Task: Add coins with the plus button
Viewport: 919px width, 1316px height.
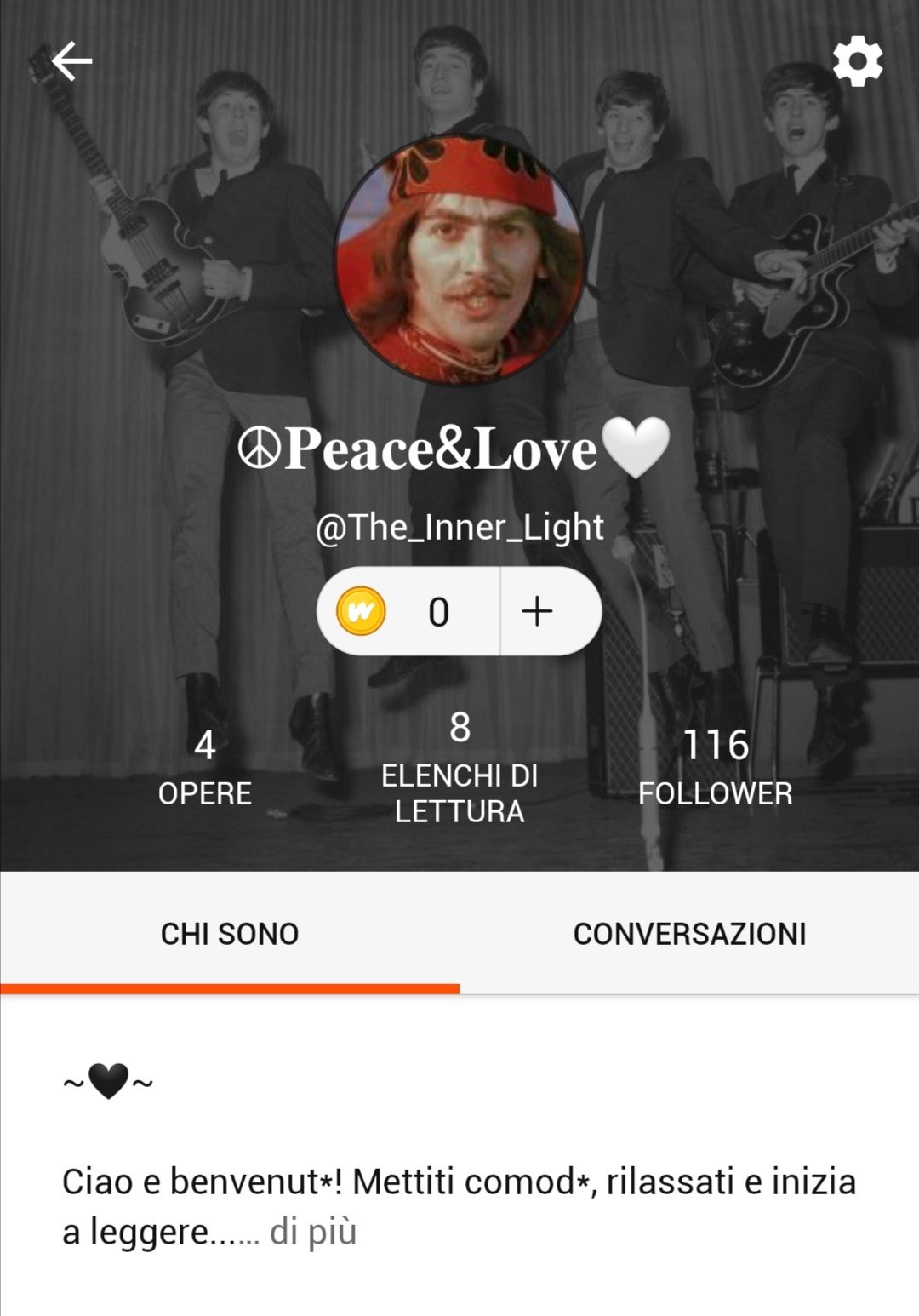Action: (538, 611)
